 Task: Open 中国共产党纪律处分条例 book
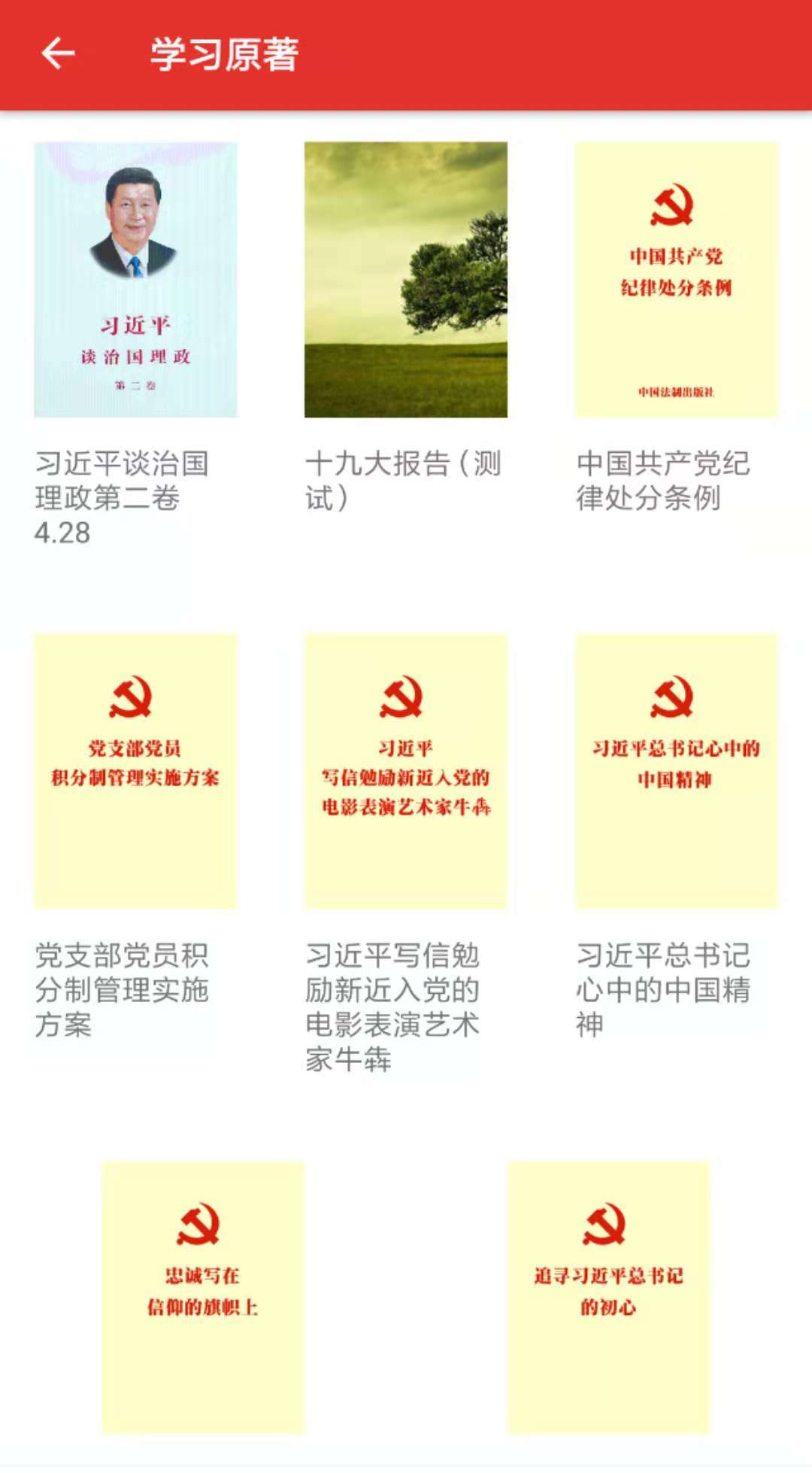(677, 280)
